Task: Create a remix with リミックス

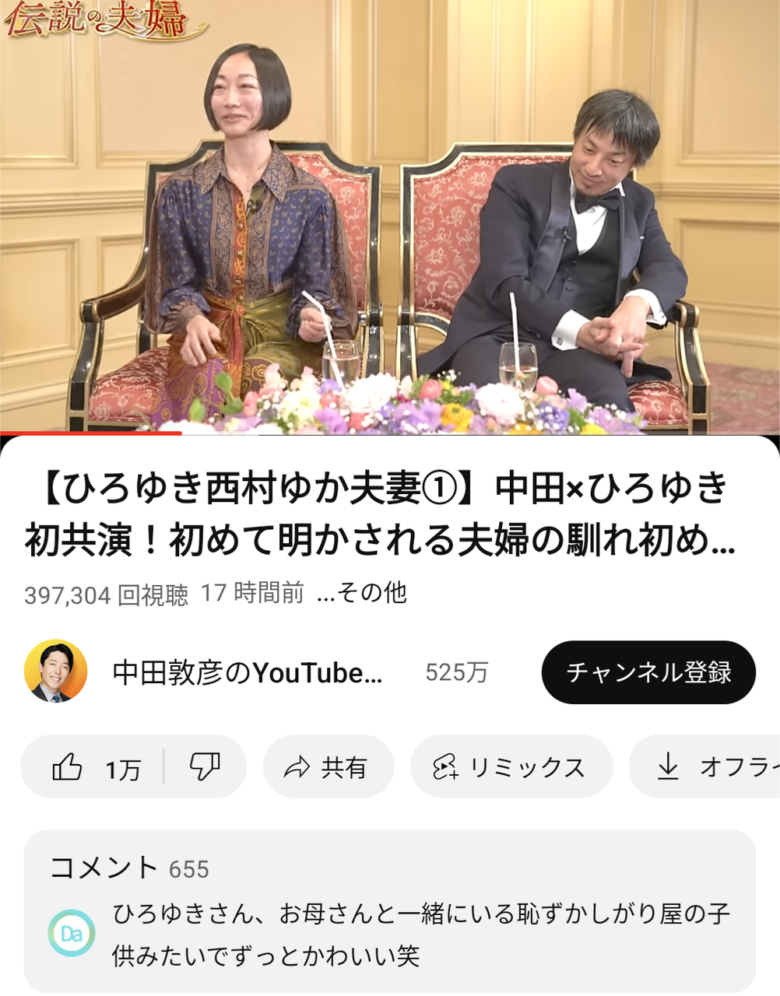Action: click(510, 767)
